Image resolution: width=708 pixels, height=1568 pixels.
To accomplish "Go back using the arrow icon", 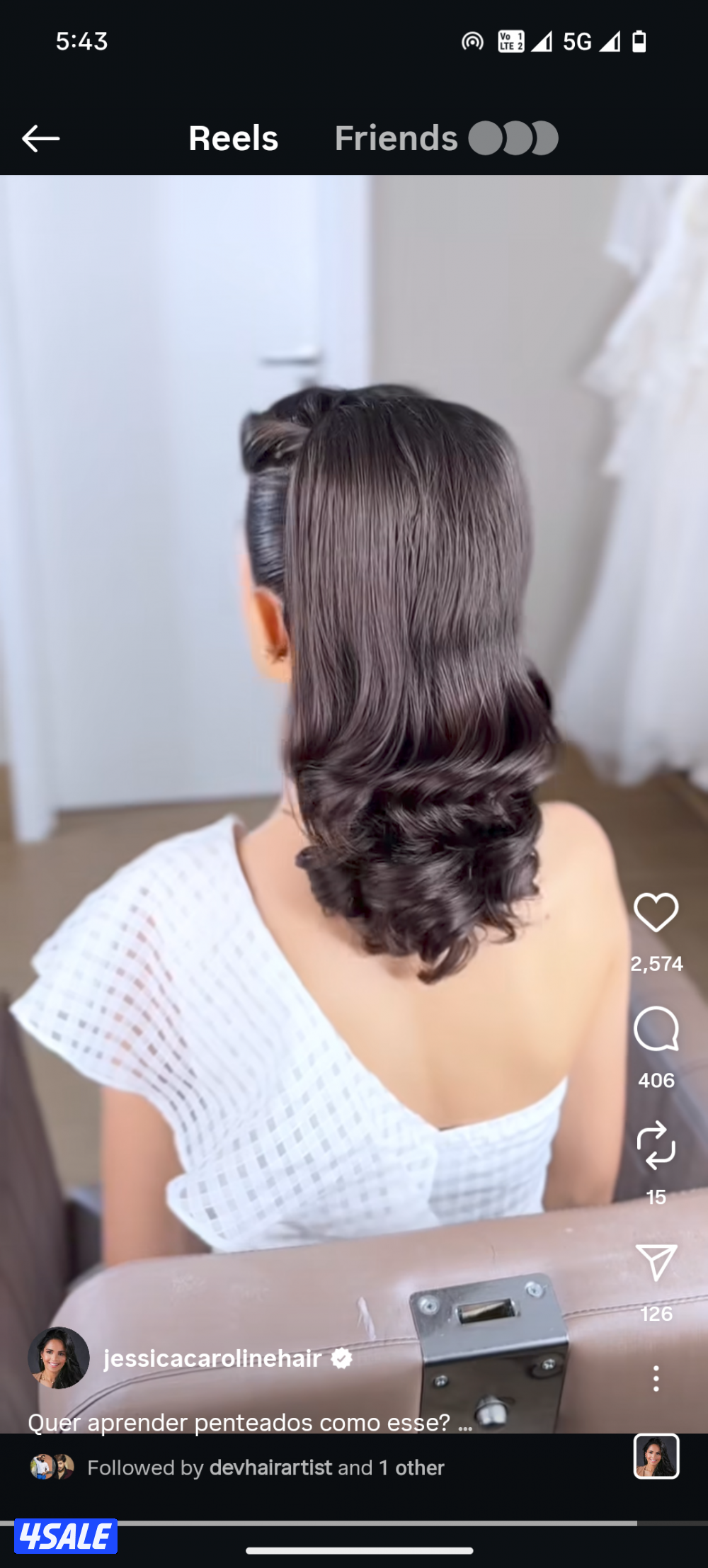I will (40, 137).
